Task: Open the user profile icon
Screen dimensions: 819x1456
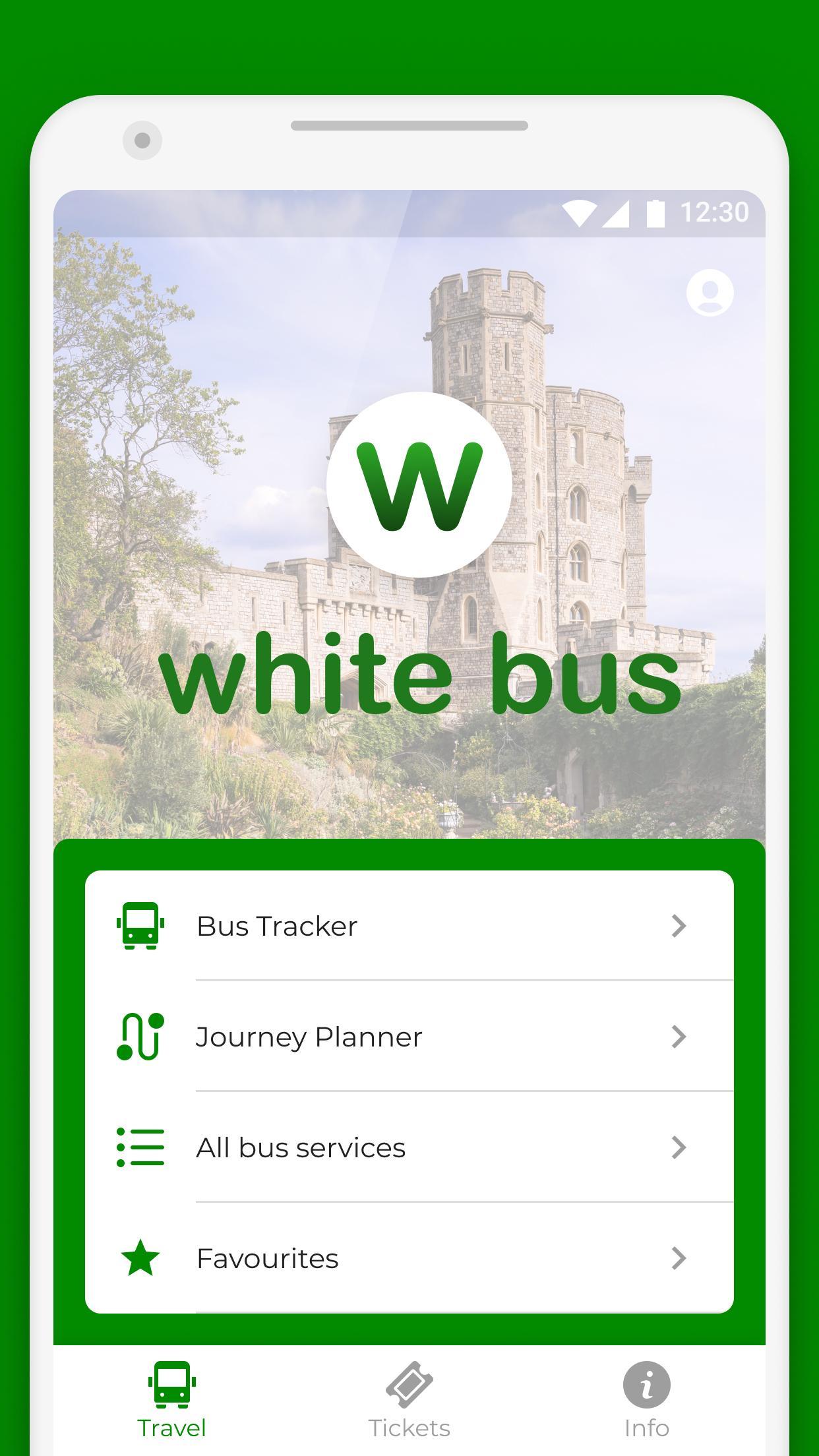Action: point(710,292)
